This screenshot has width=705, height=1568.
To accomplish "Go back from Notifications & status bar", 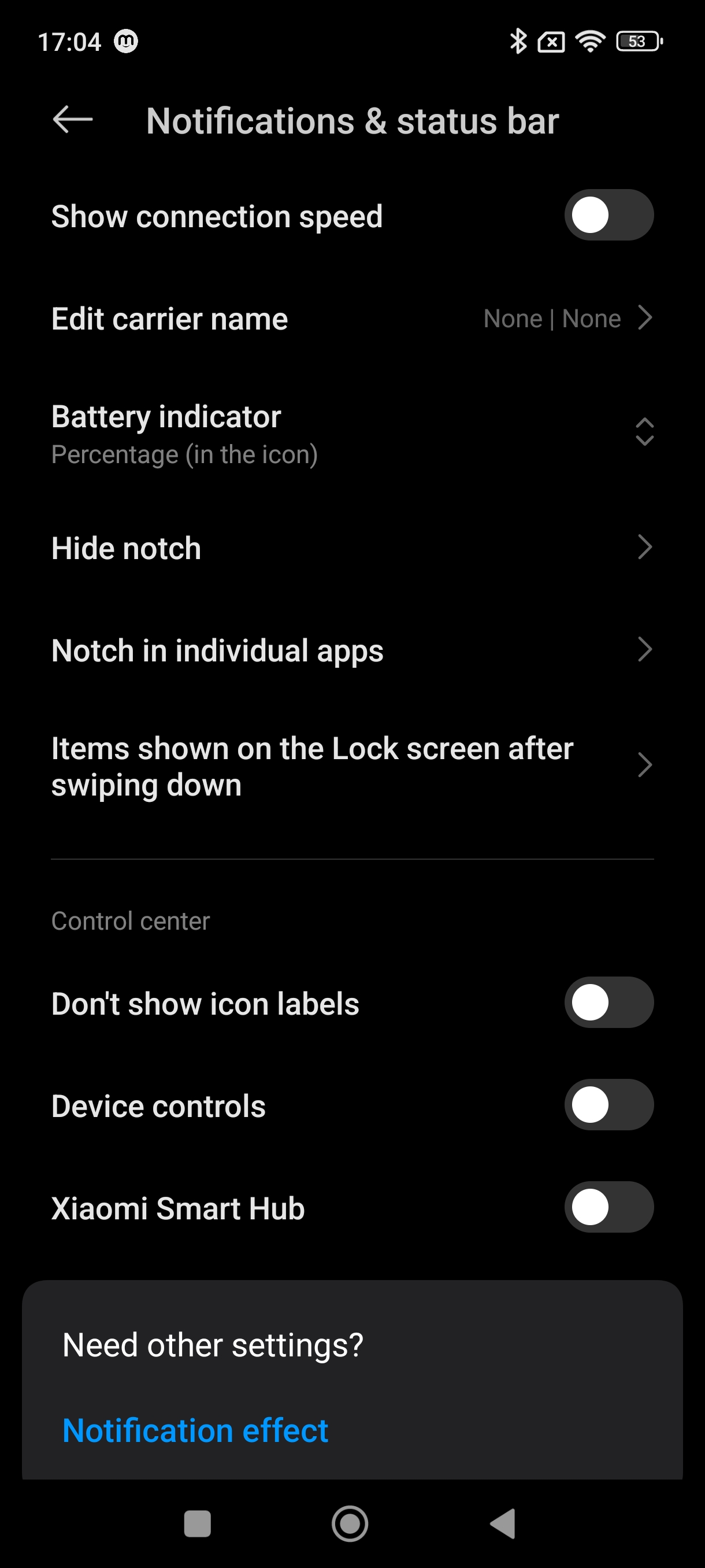I will [x=72, y=119].
